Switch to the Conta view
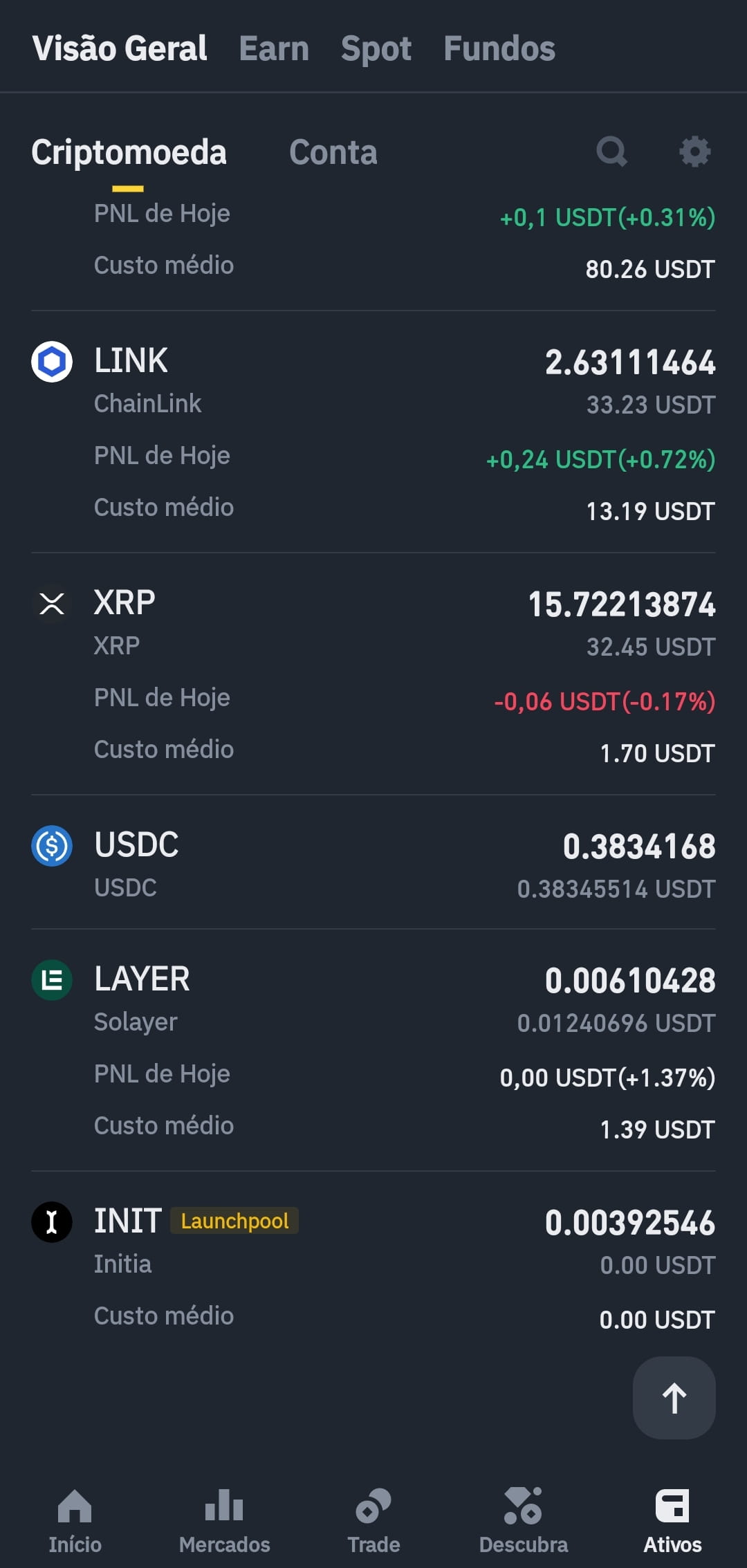 (x=333, y=152)
